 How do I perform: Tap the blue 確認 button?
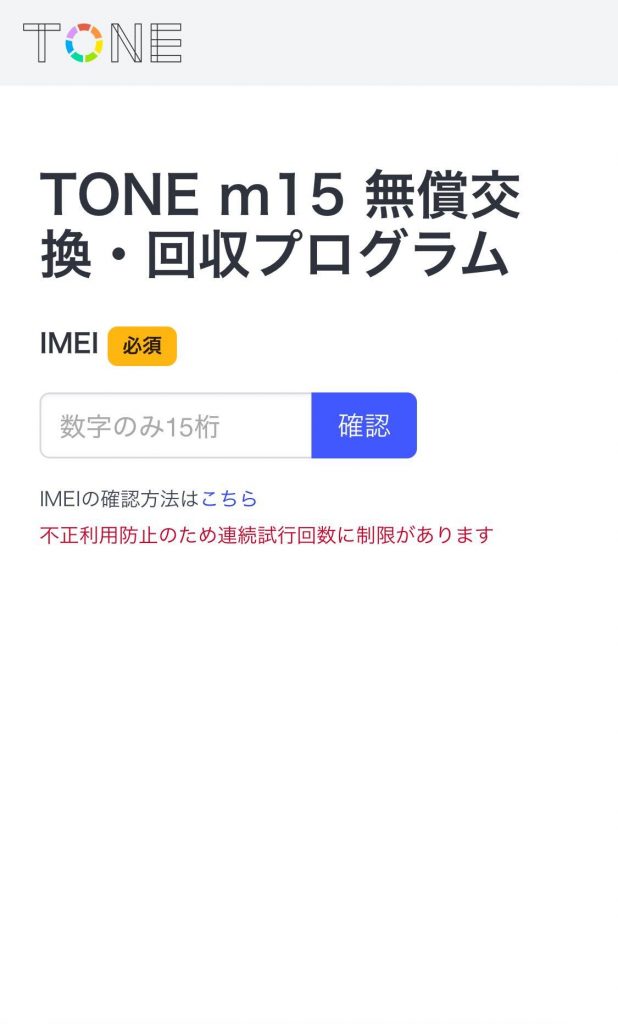click(x=364, y=425)
